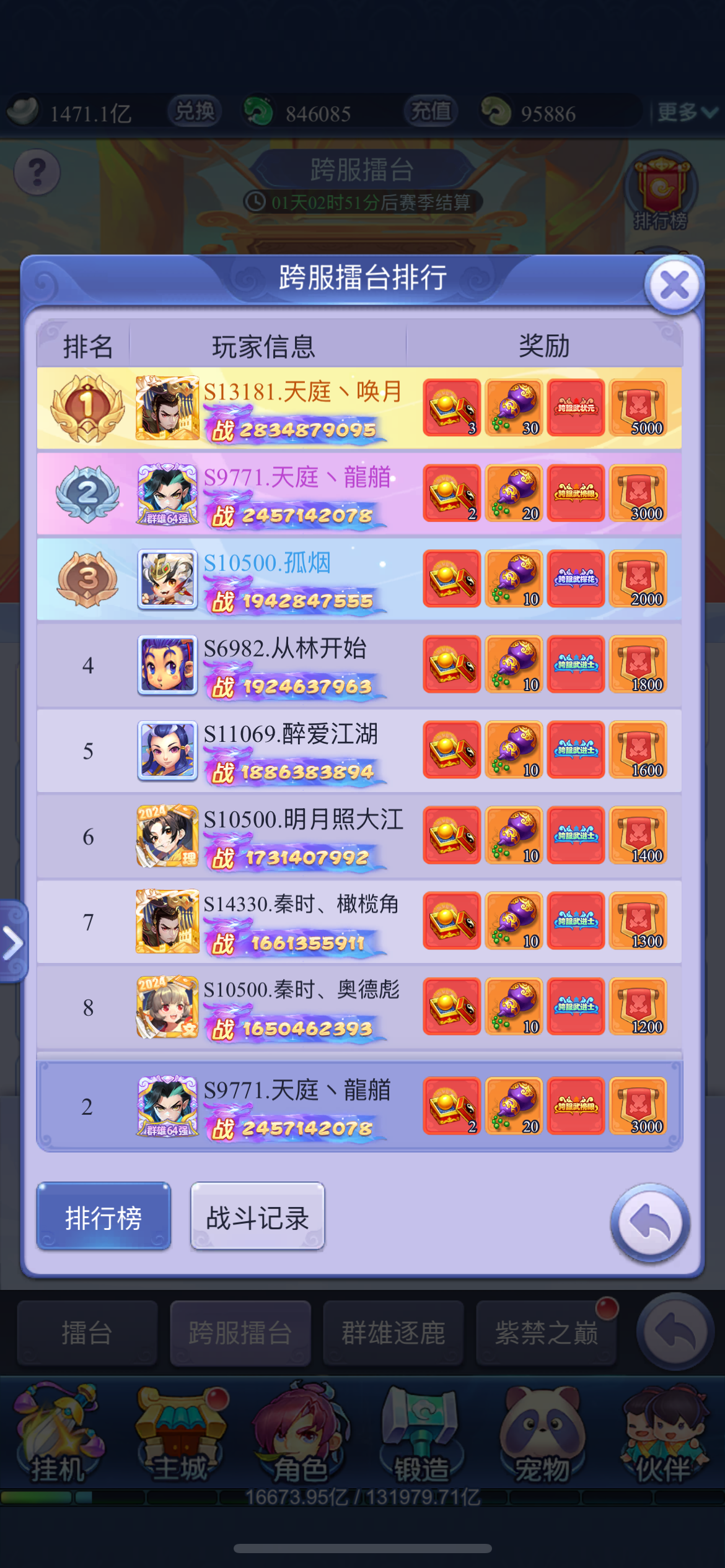
Task: Inspect the gourd reward with 30 in the rank 1 row
Action: [x=514, y=408]
